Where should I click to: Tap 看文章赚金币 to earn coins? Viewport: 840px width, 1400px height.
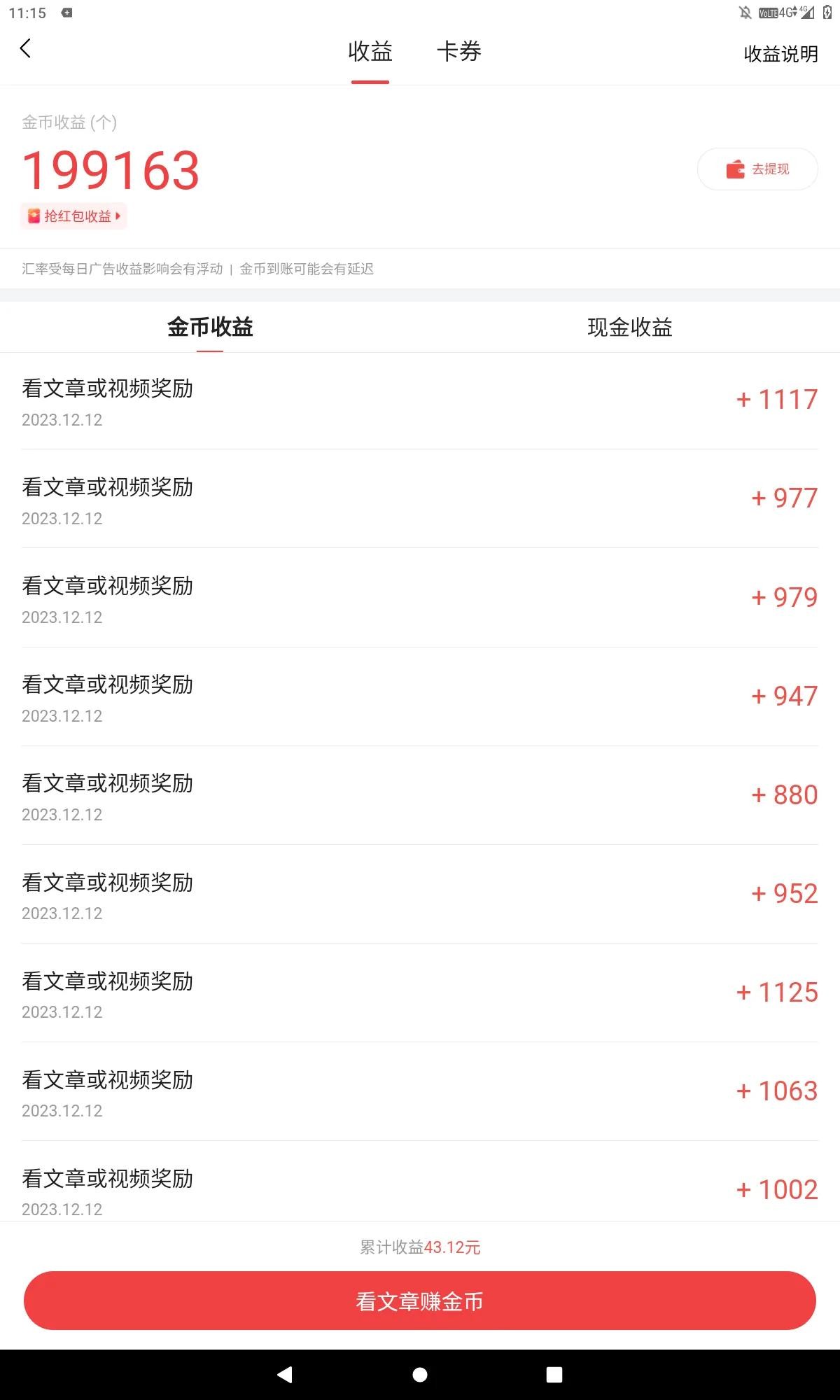420,1301
